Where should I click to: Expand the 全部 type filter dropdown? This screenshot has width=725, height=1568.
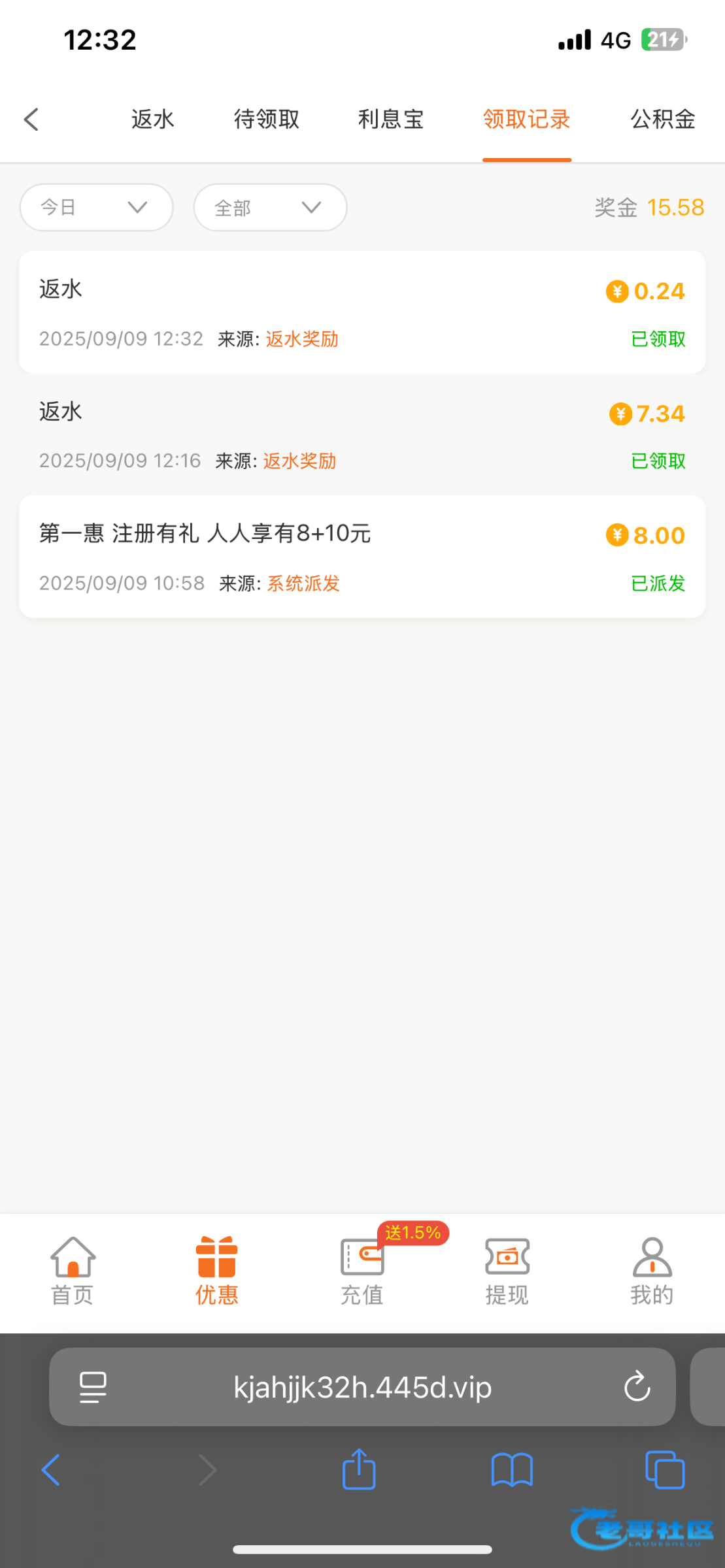click(270, 208)
